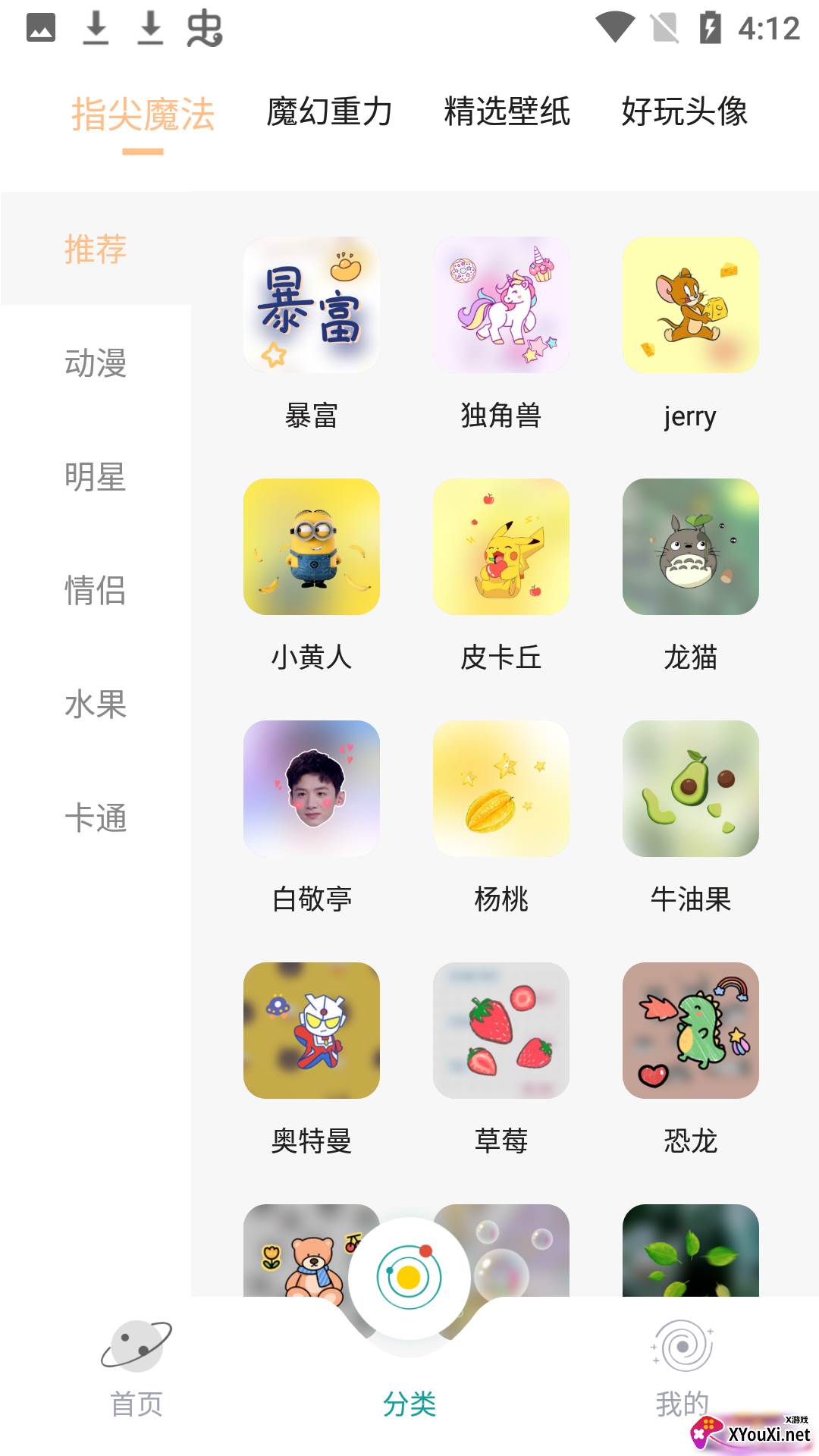Tap the 奥特曼 wallpaper tile

[x=311, y=1030]
